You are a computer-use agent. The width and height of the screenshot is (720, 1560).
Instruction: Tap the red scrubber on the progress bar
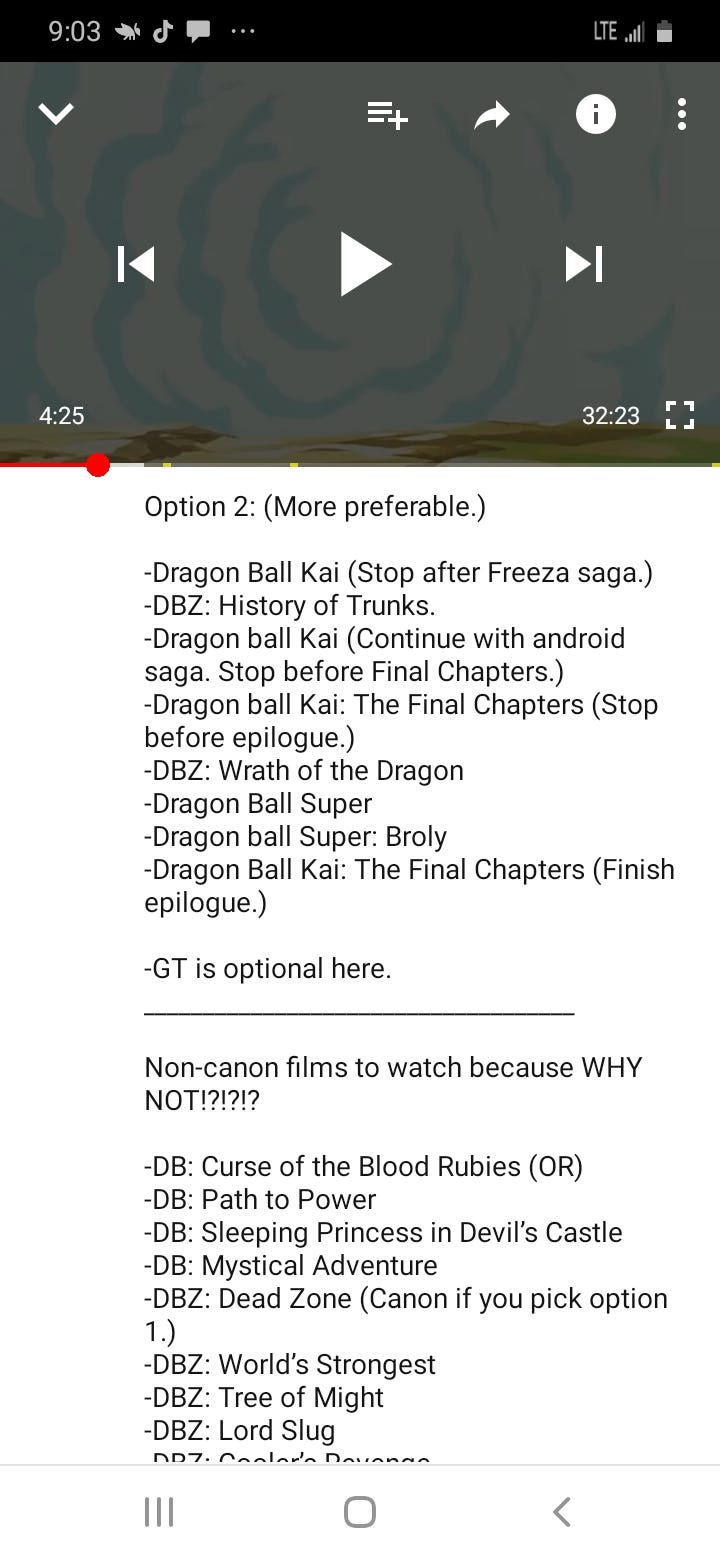point(97,465)
